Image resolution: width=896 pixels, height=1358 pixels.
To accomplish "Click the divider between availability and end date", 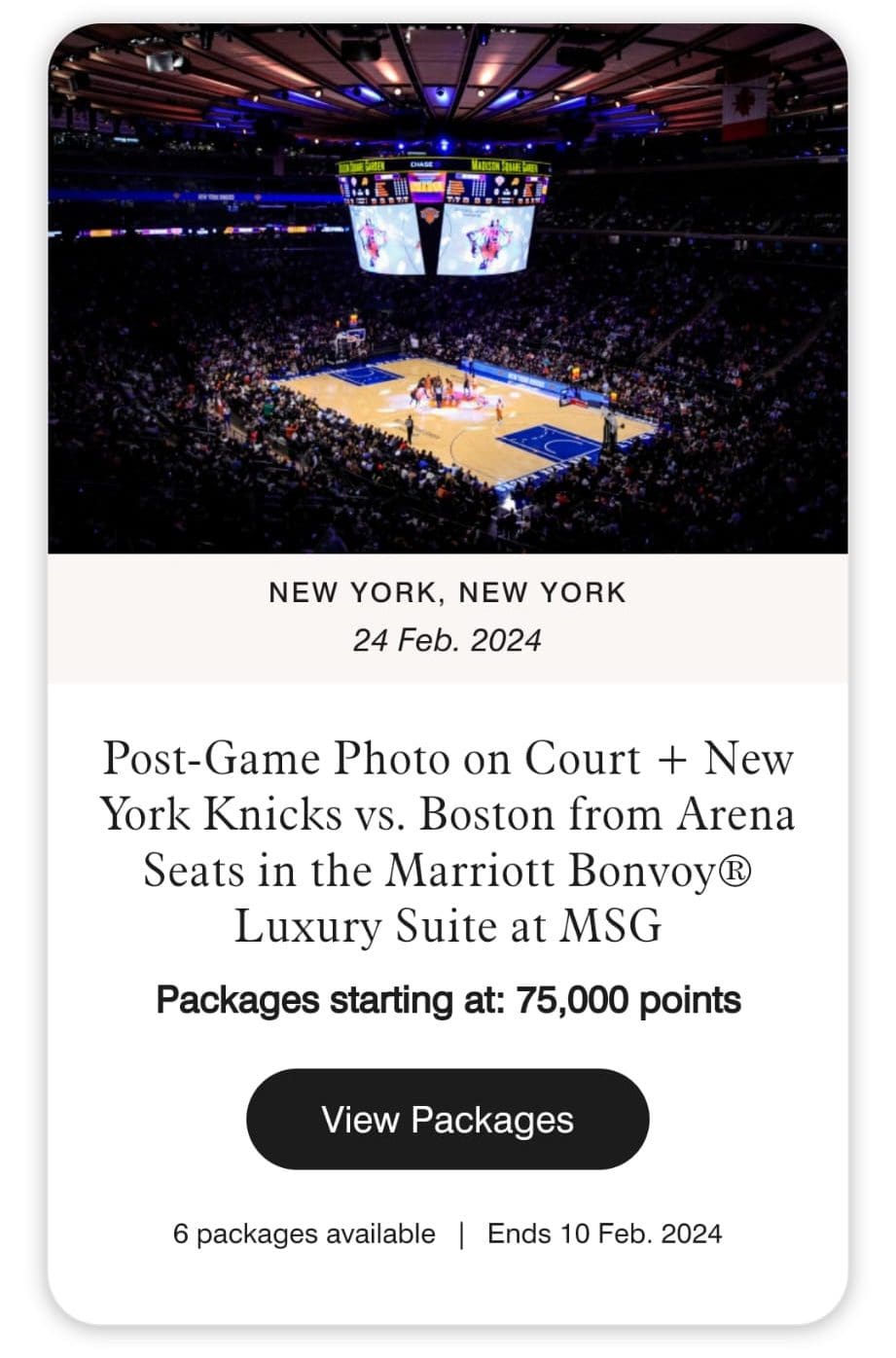I will [x=462, y=1233].
